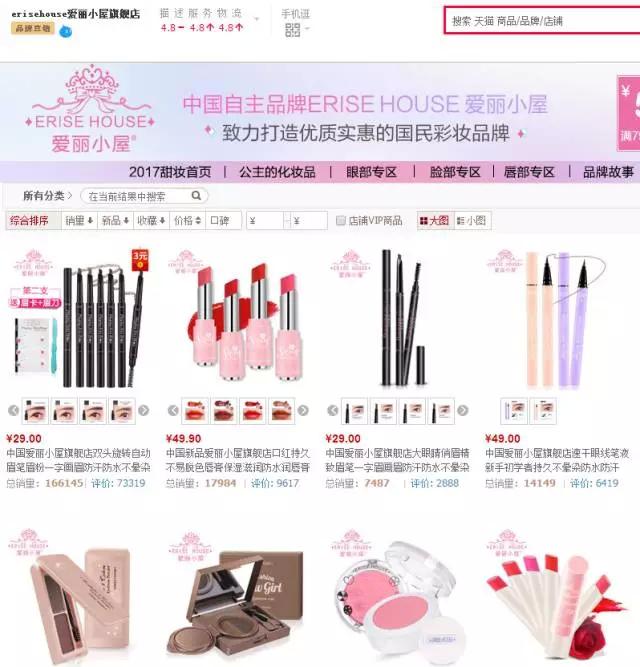Sort products by 销量
640x667 pixels.
click(x=78, y=220)
